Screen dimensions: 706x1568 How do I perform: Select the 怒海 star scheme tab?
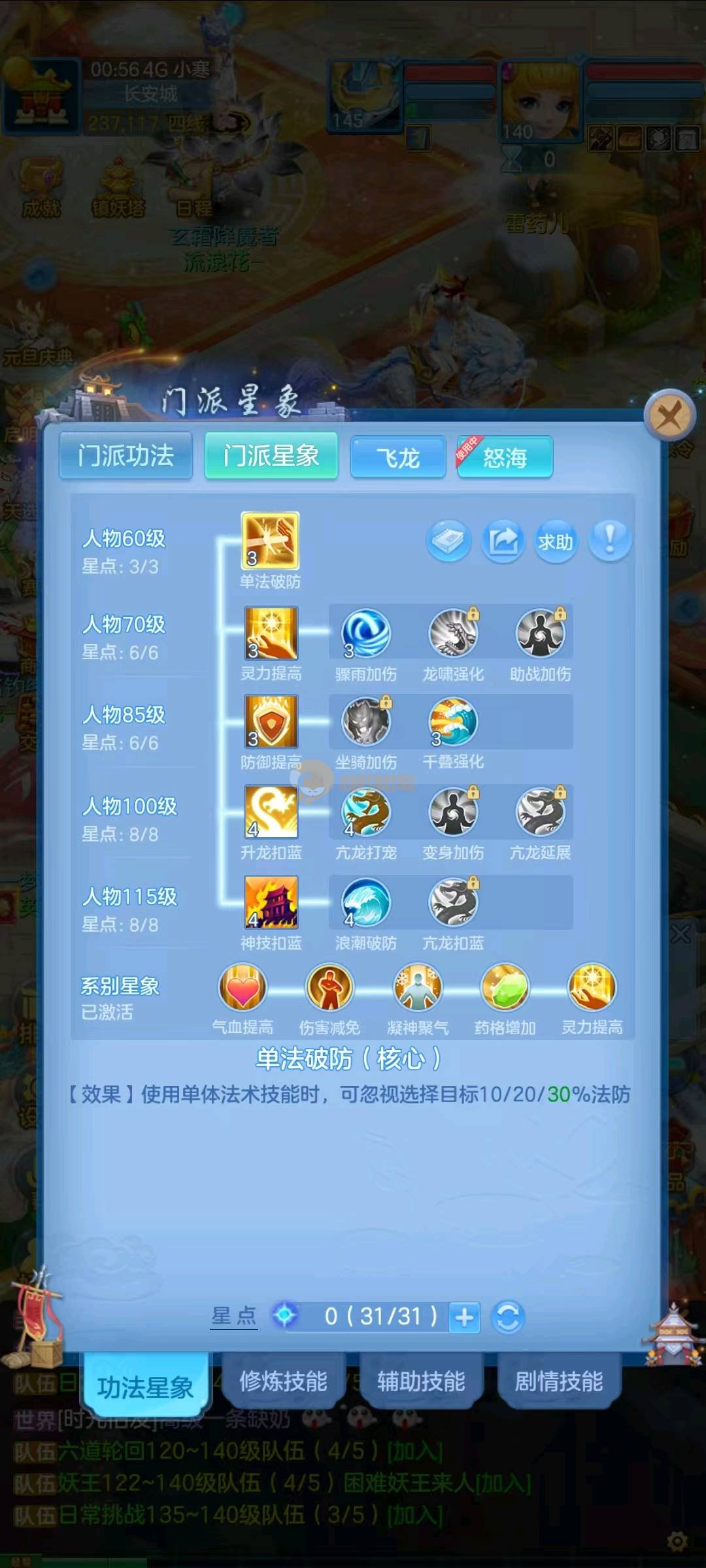505,457
